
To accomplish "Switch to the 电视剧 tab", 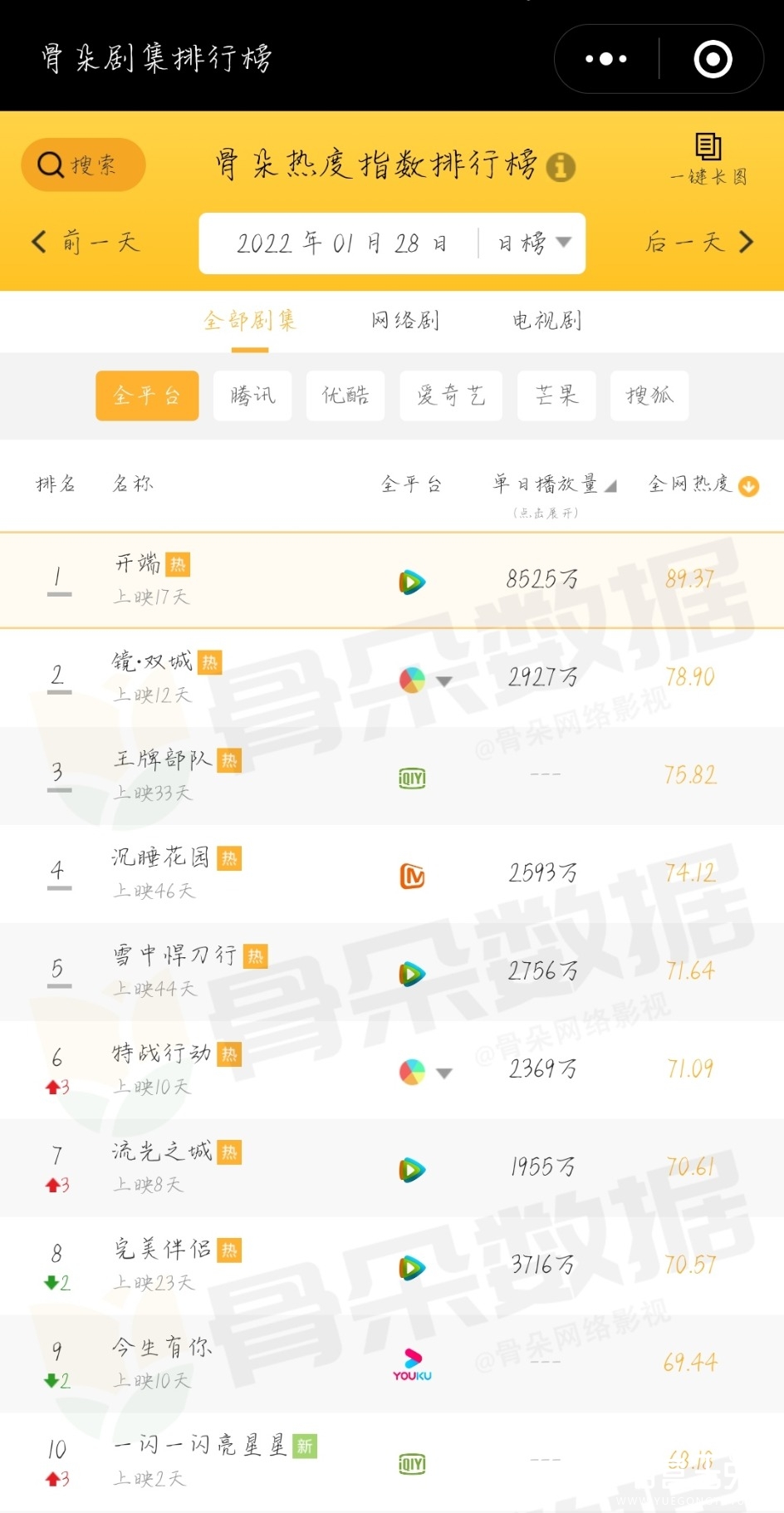I will click(546, 320).
